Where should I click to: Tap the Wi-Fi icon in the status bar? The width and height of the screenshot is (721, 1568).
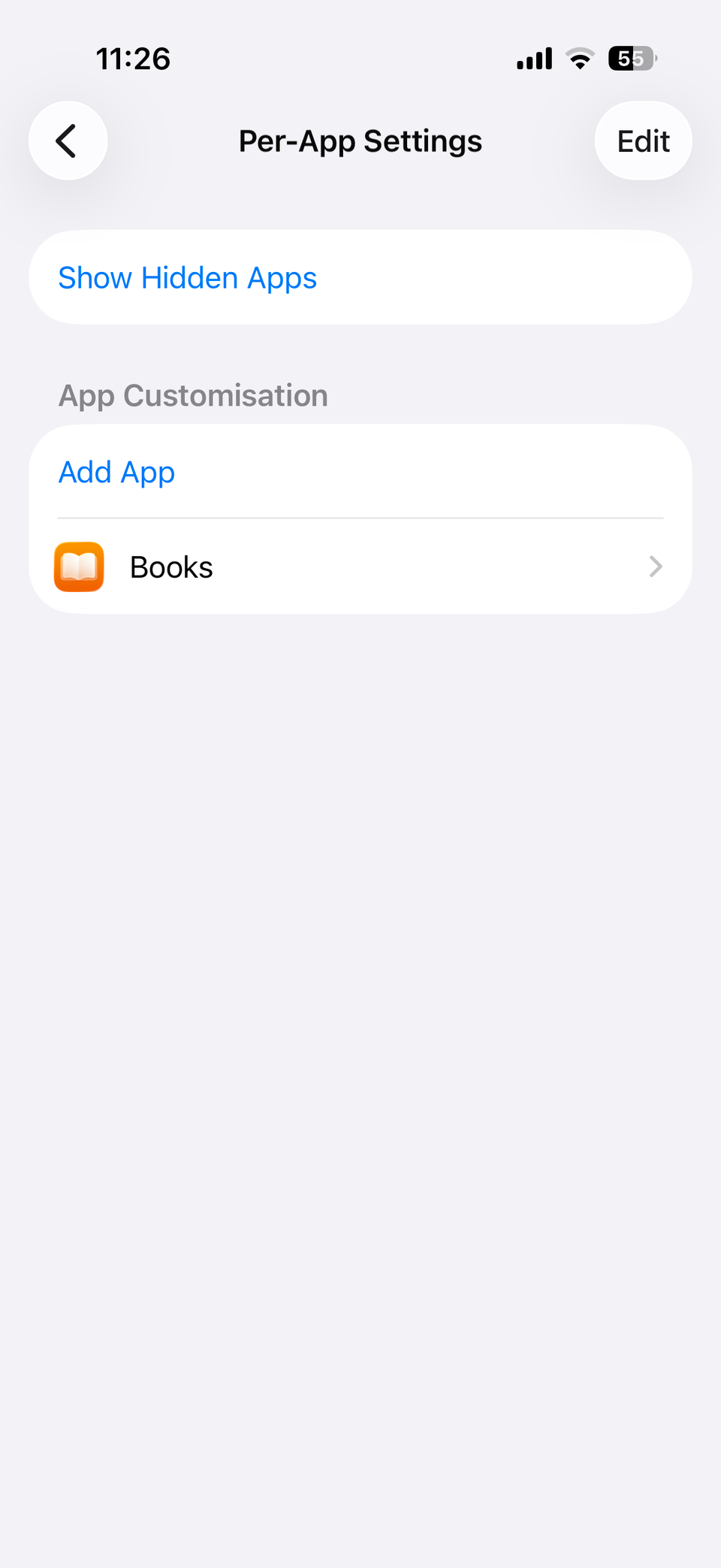click(579, 58)
